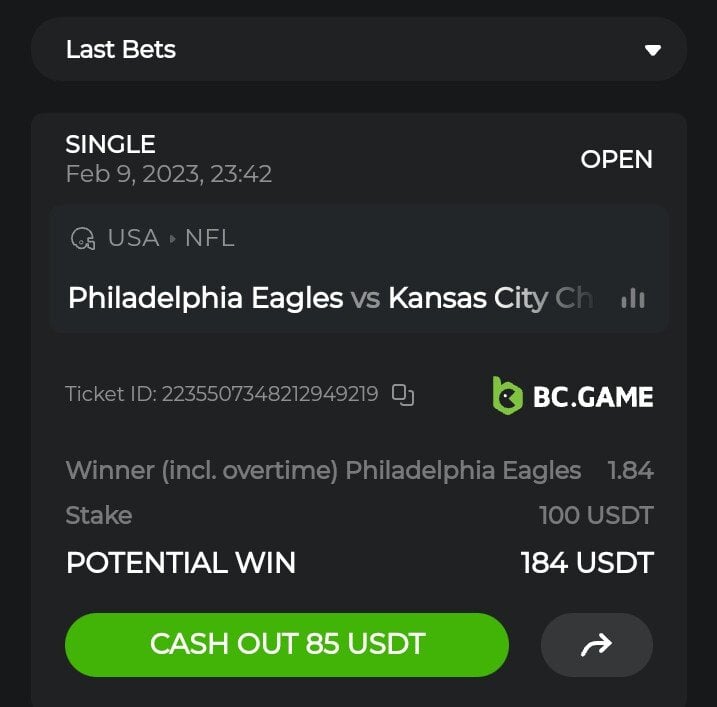Open Philadelphia Eagles vs Kansas City match

pos(330,298)
